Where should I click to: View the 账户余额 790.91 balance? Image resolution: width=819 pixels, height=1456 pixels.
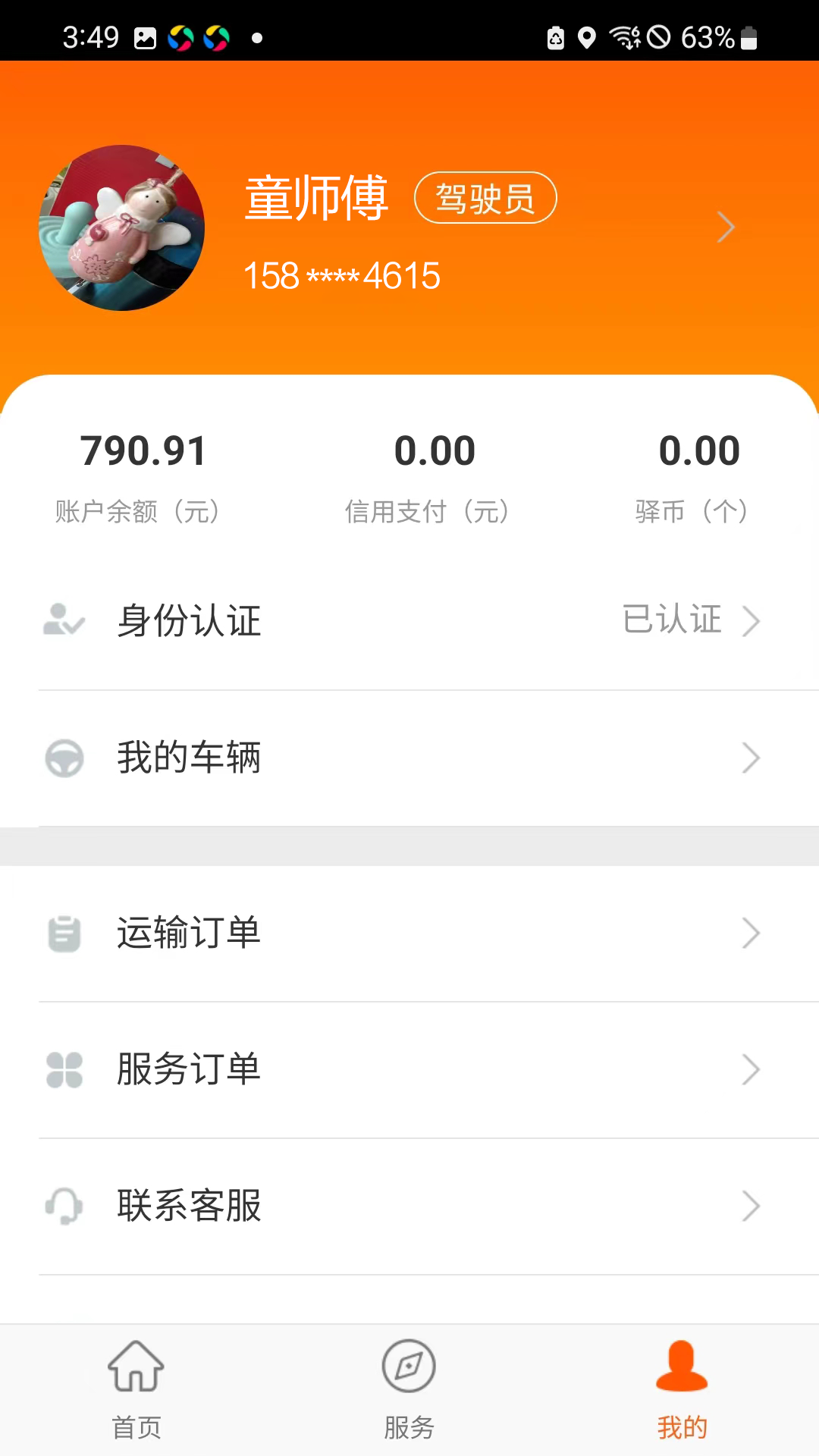pos(143,450)
